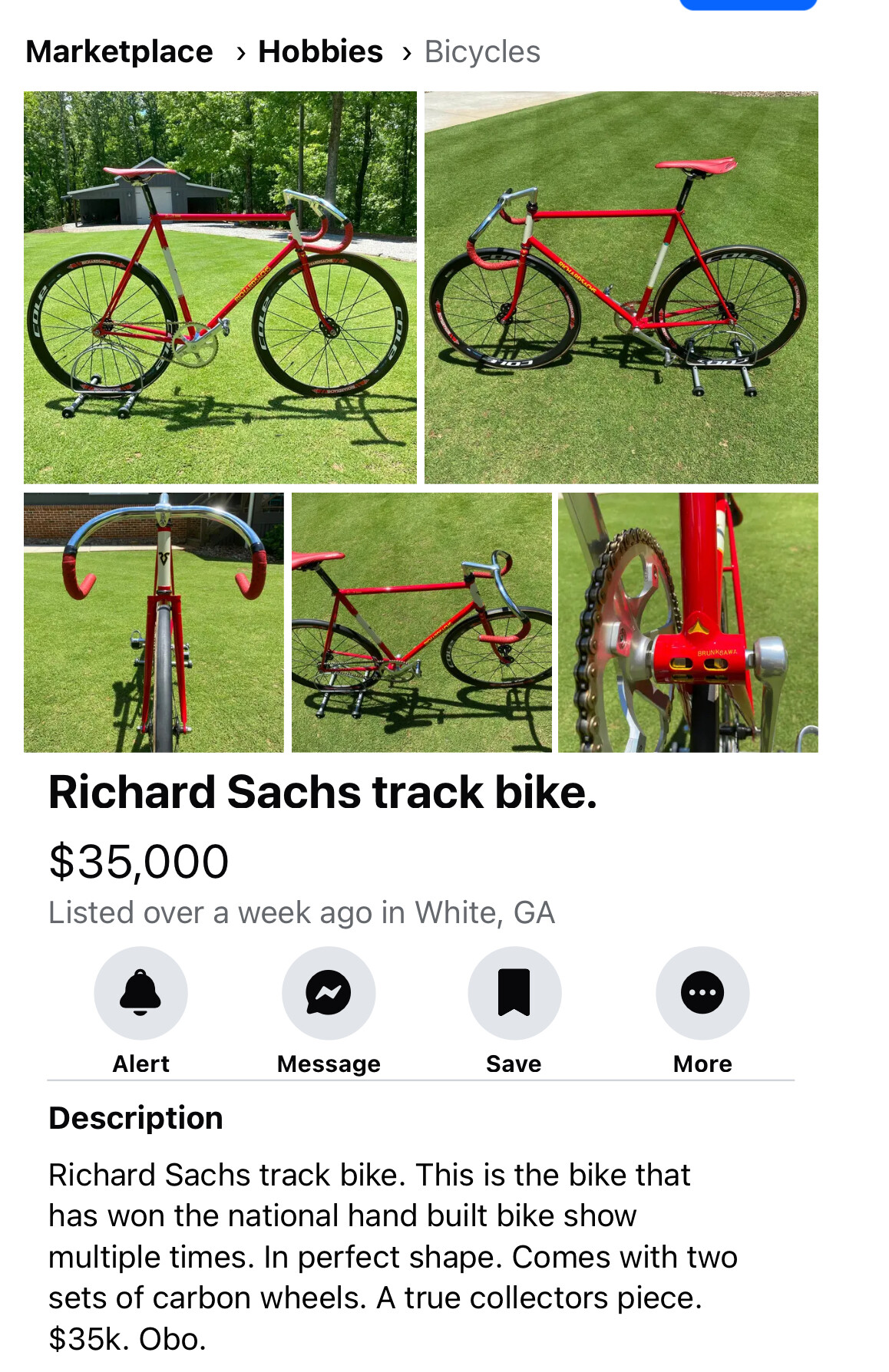This screenshot has height=1372, width=889.
Task: Set an Alert for this listing
Action: click(140, 993)
